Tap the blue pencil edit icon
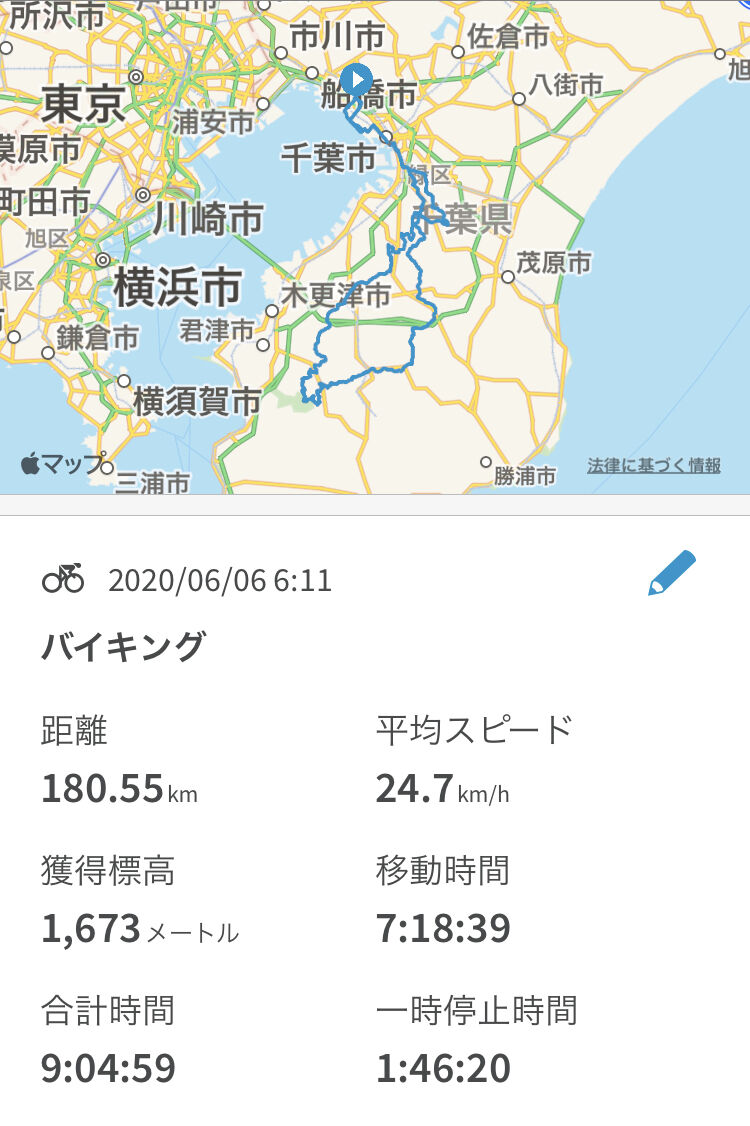750x1126 pixels. (x=671, y=573)
